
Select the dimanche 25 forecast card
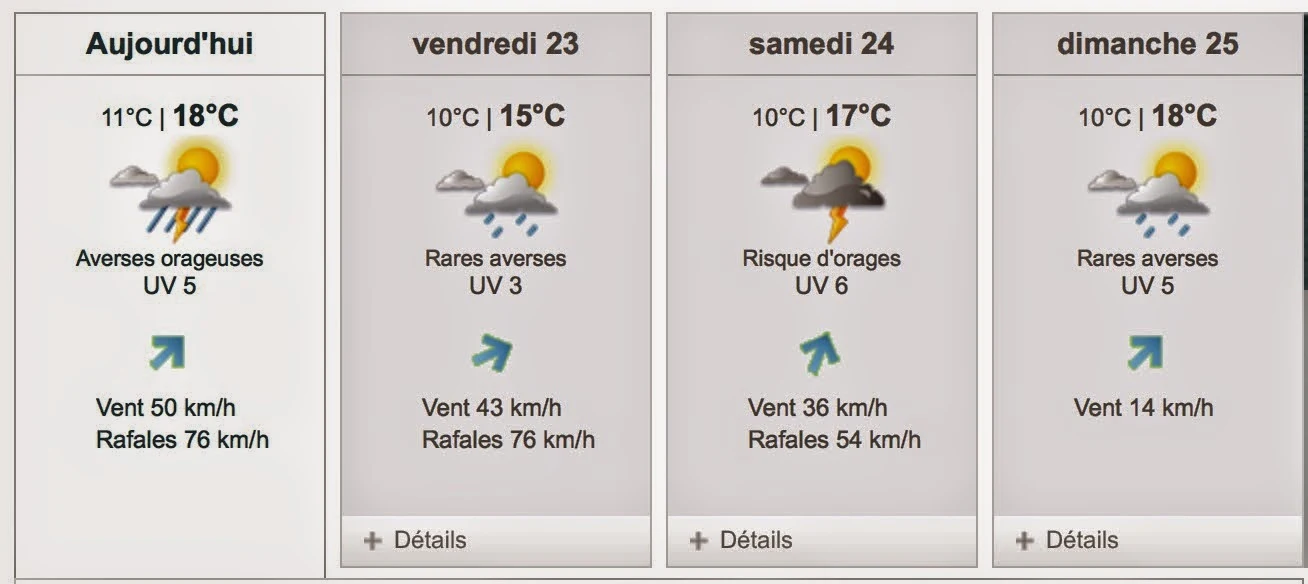1147,44
